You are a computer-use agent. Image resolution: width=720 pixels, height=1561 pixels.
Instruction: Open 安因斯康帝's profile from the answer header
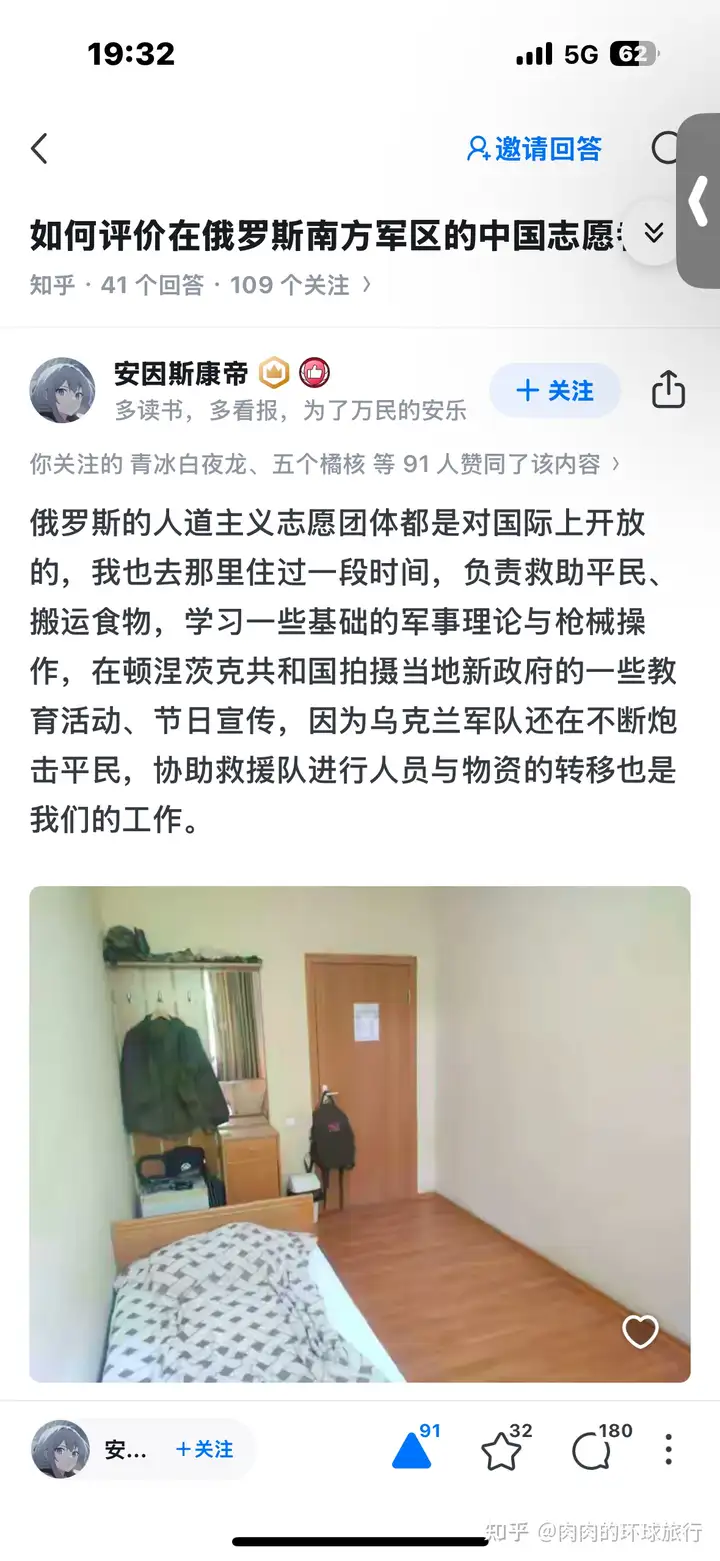pyautogui.click(x=181, y=374)
